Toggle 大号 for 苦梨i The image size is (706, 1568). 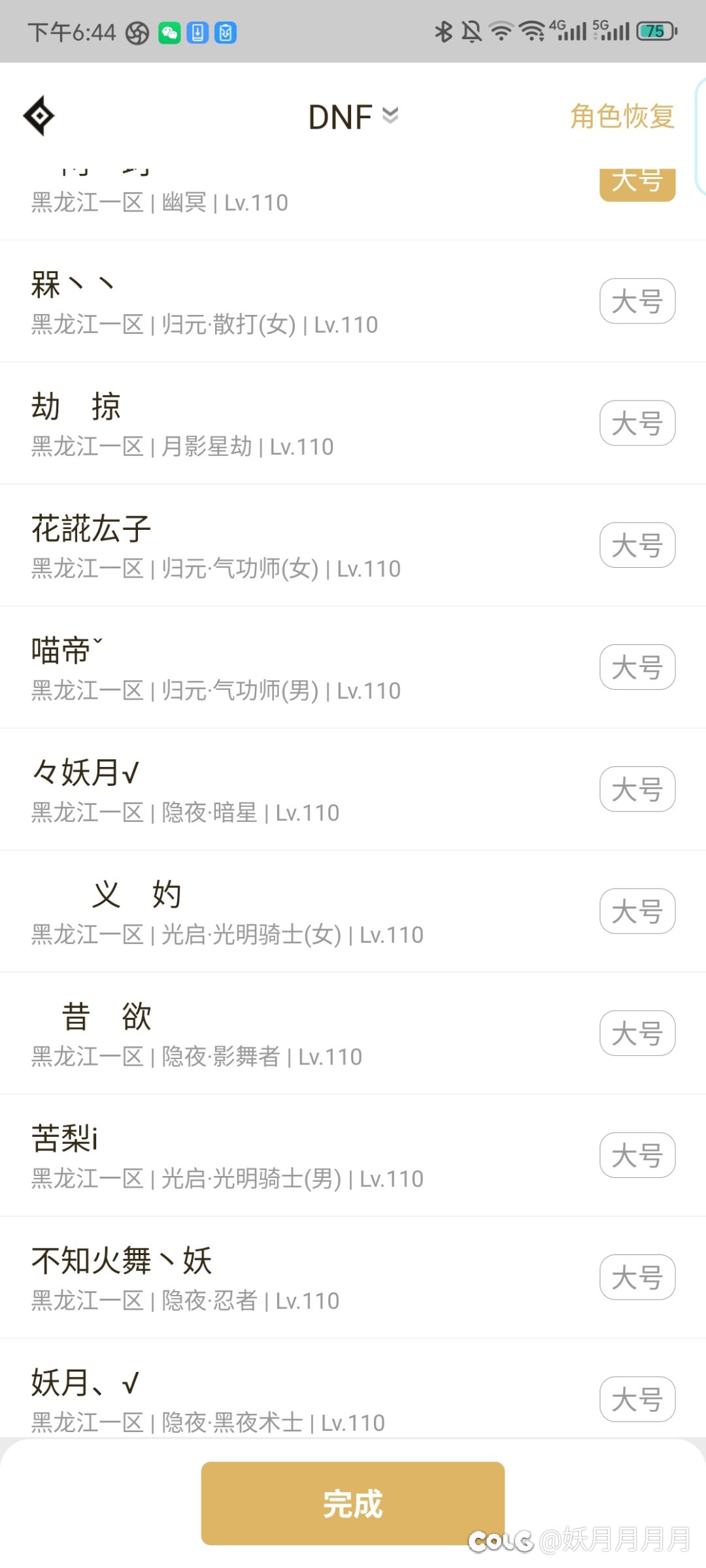coord(637,1155)
